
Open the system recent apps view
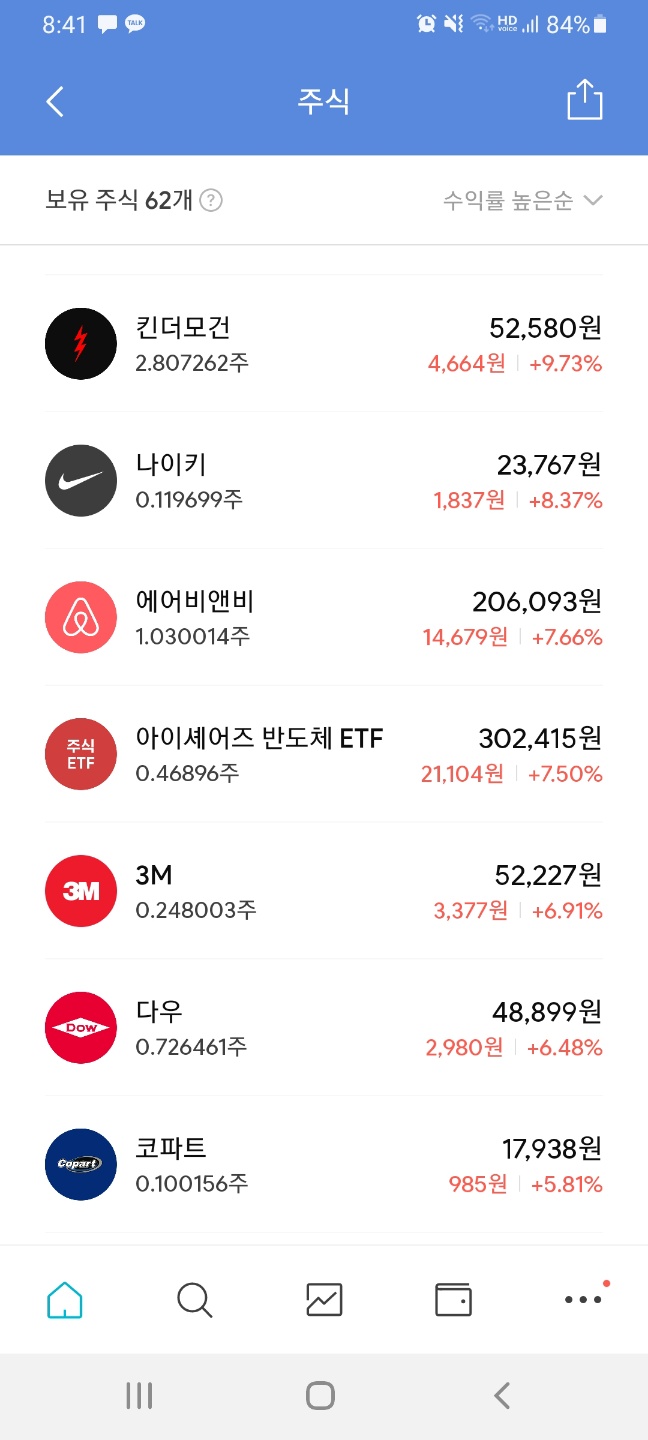click(x=139, y=1396)
